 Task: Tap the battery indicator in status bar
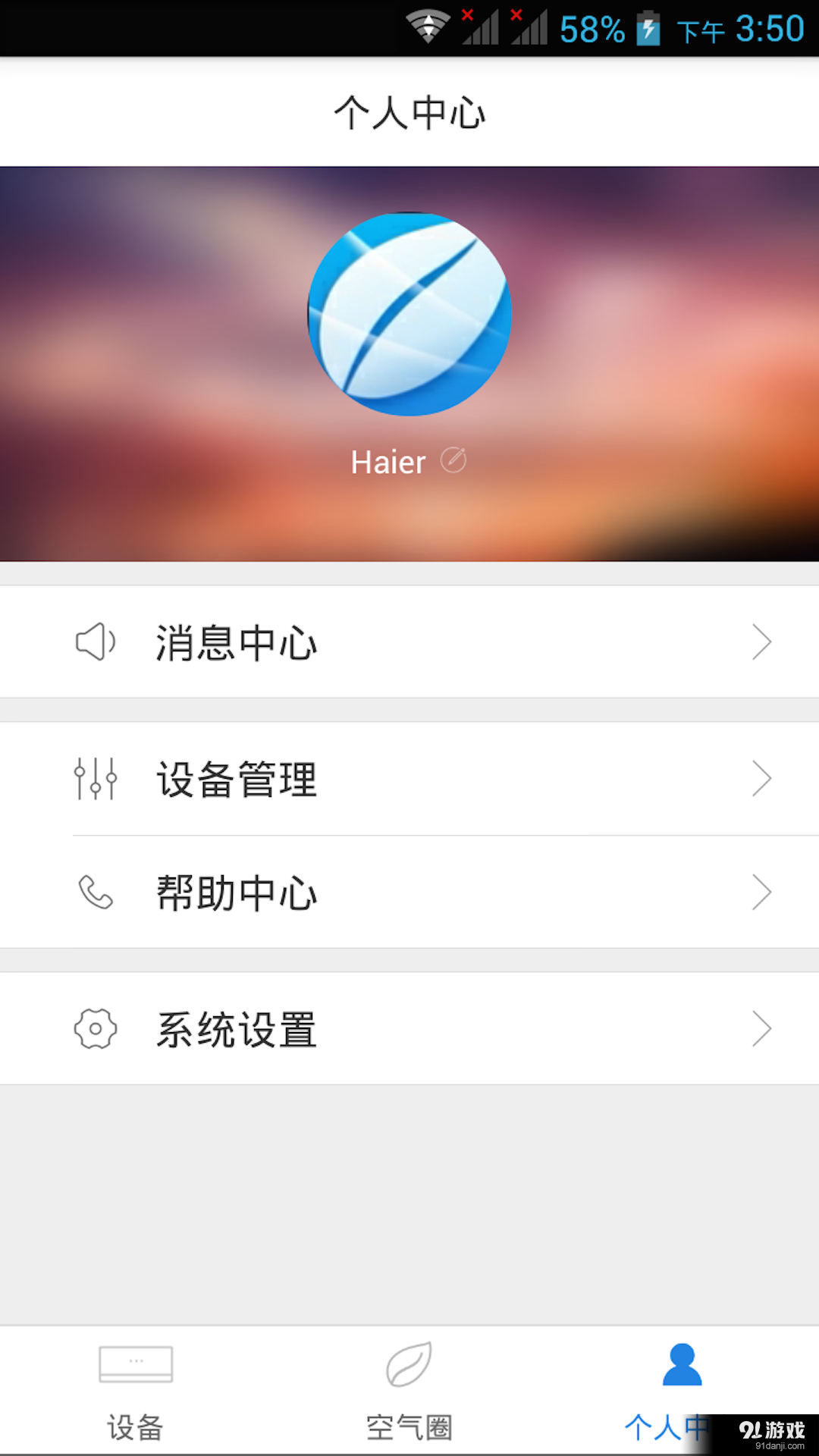[x=650, y=29]
